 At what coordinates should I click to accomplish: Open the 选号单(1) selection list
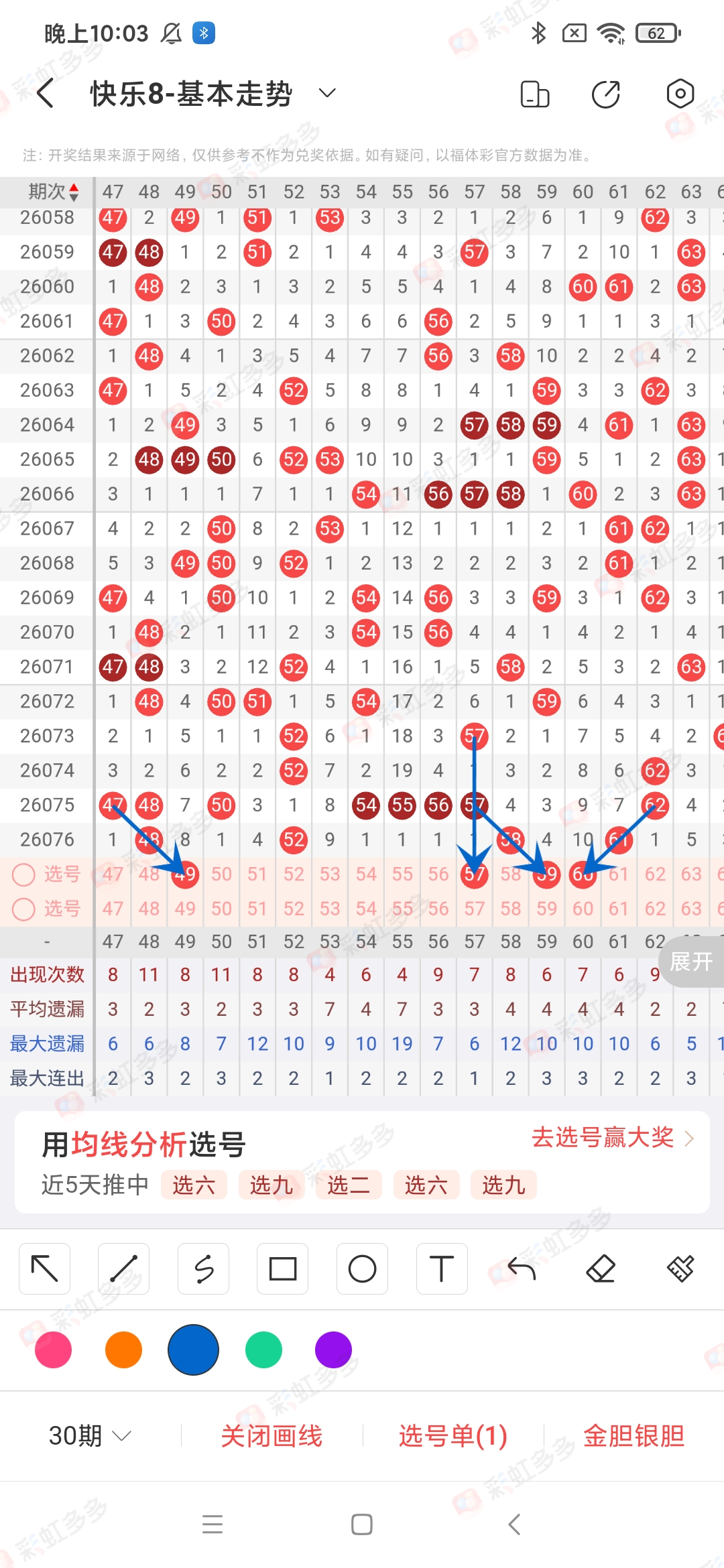(452, 1433)
